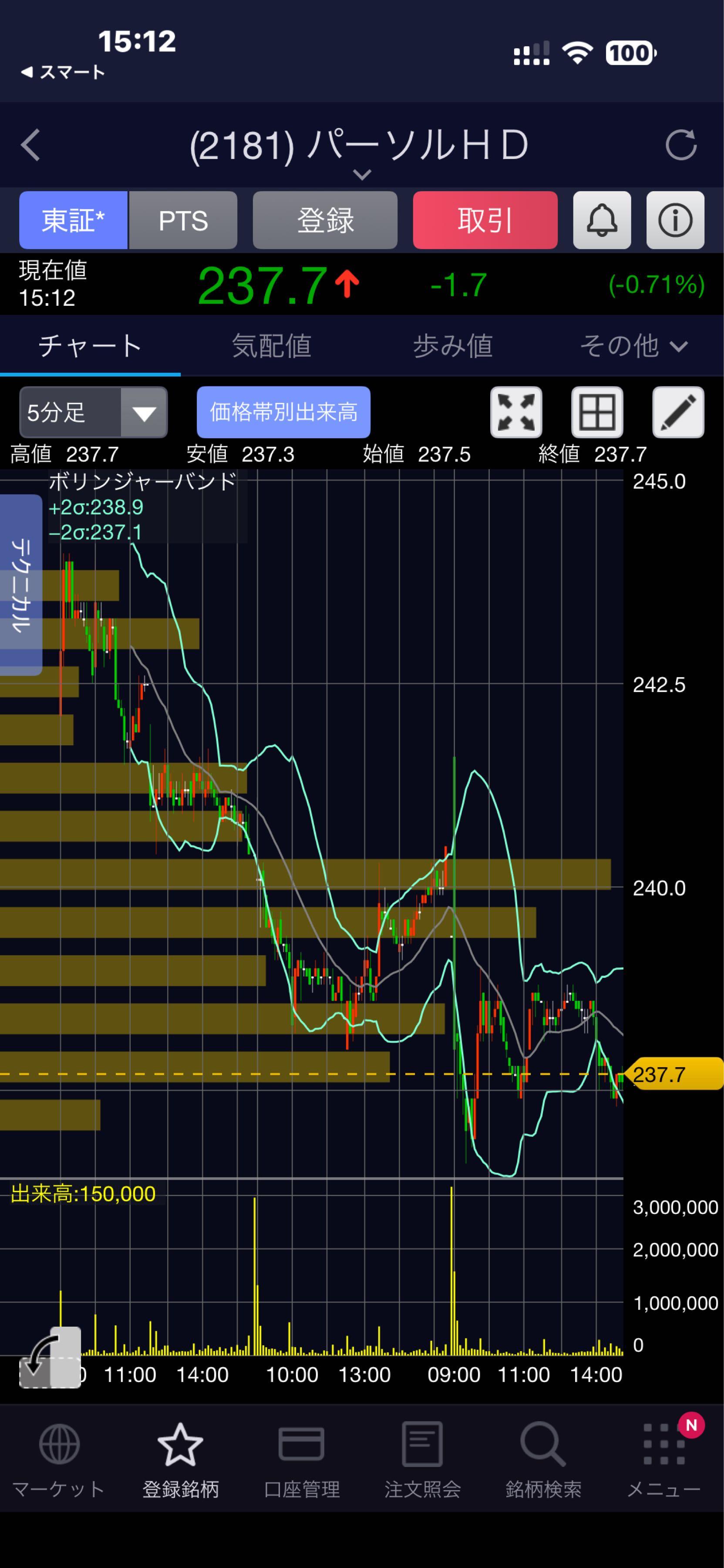The height and width of the screenshot is (1568, 724).
Task: Go back using the header arrow
Action: [x=30, y=145]
